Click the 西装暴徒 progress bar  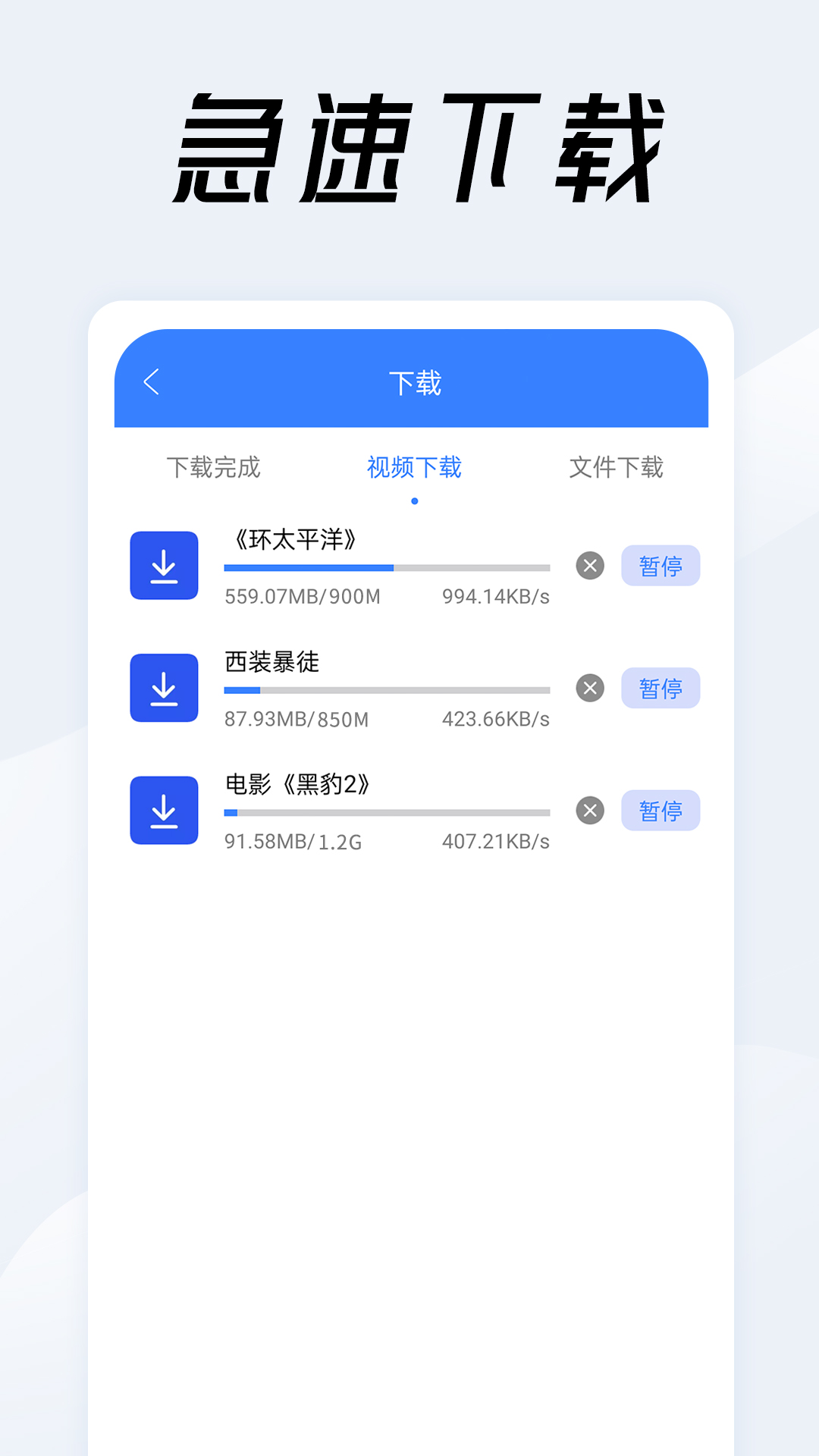click(x=387, y=690)
